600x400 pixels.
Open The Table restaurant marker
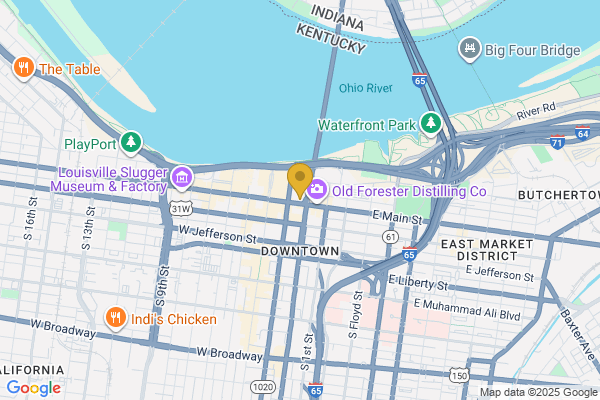[23, 68]
